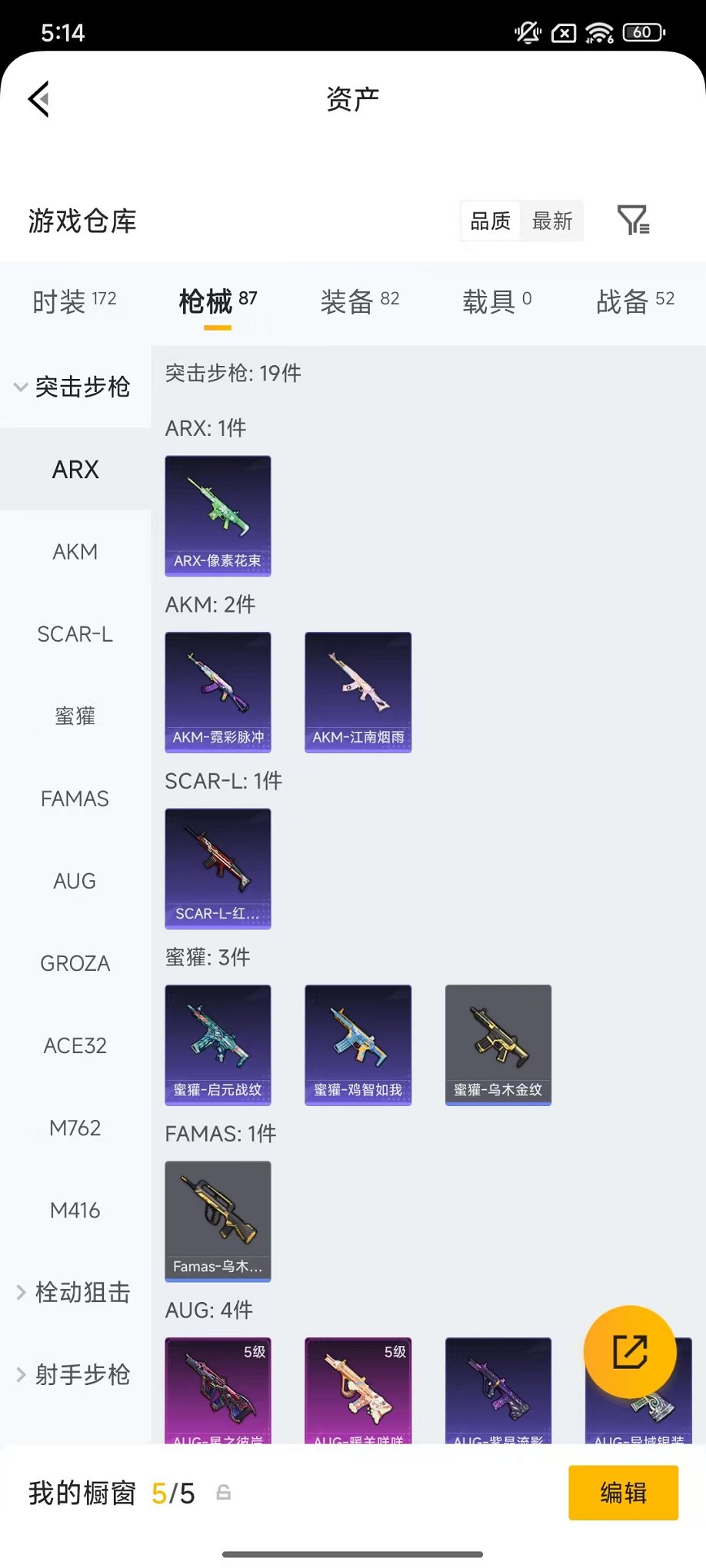Select SCAR-L in the side list
706x1568 pixels.
tap(75, 634)
